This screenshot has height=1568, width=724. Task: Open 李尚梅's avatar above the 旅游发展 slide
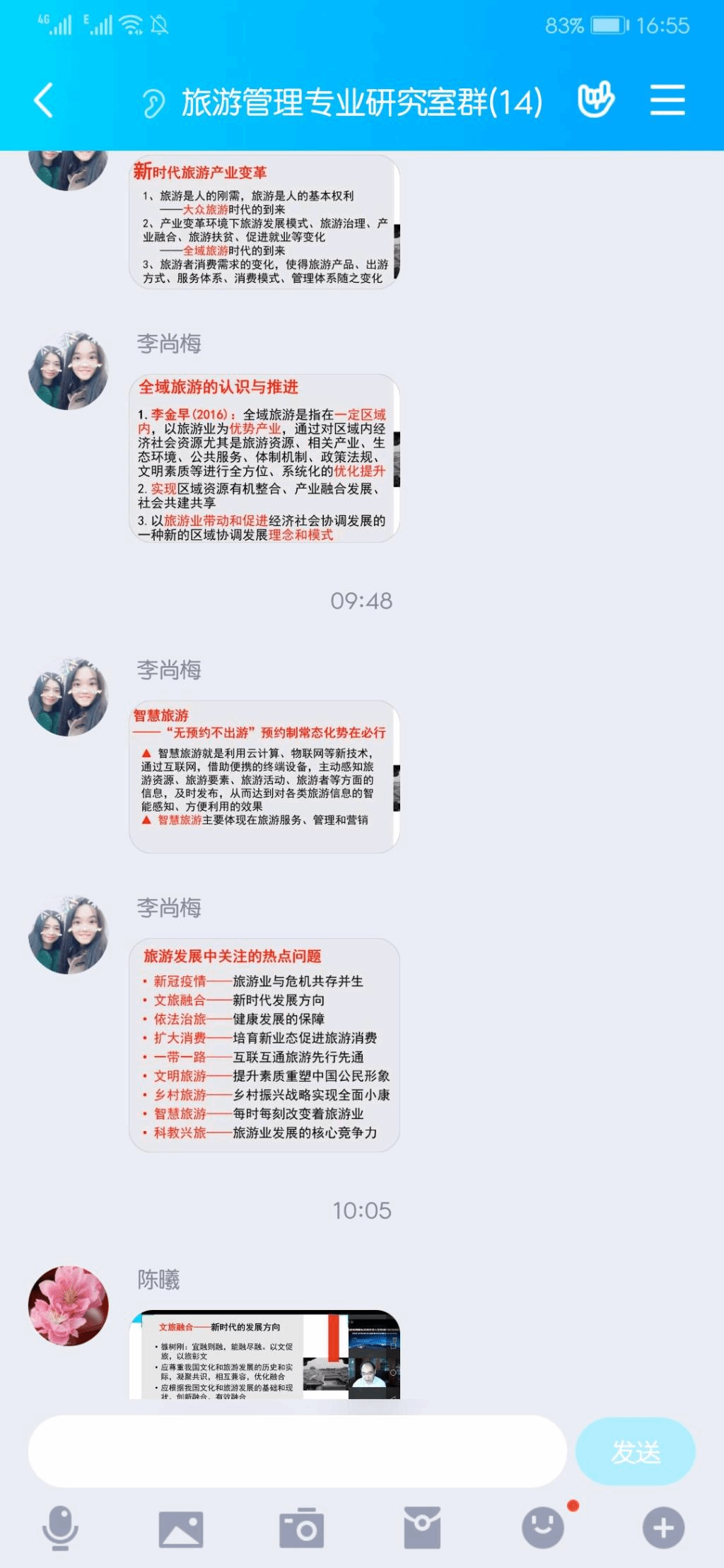pyautogui.click(x=69, y=935)
